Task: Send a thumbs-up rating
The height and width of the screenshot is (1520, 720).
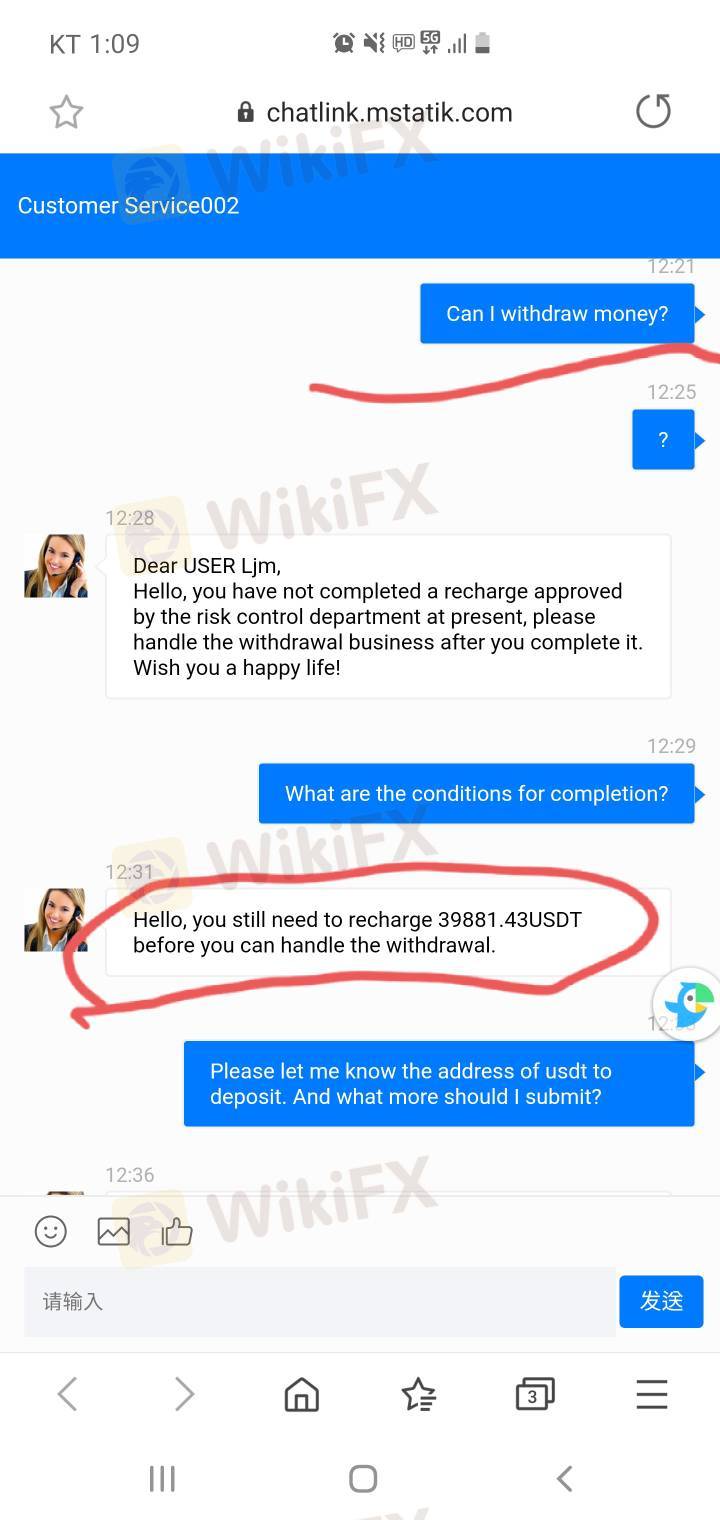Action: 177,1231
